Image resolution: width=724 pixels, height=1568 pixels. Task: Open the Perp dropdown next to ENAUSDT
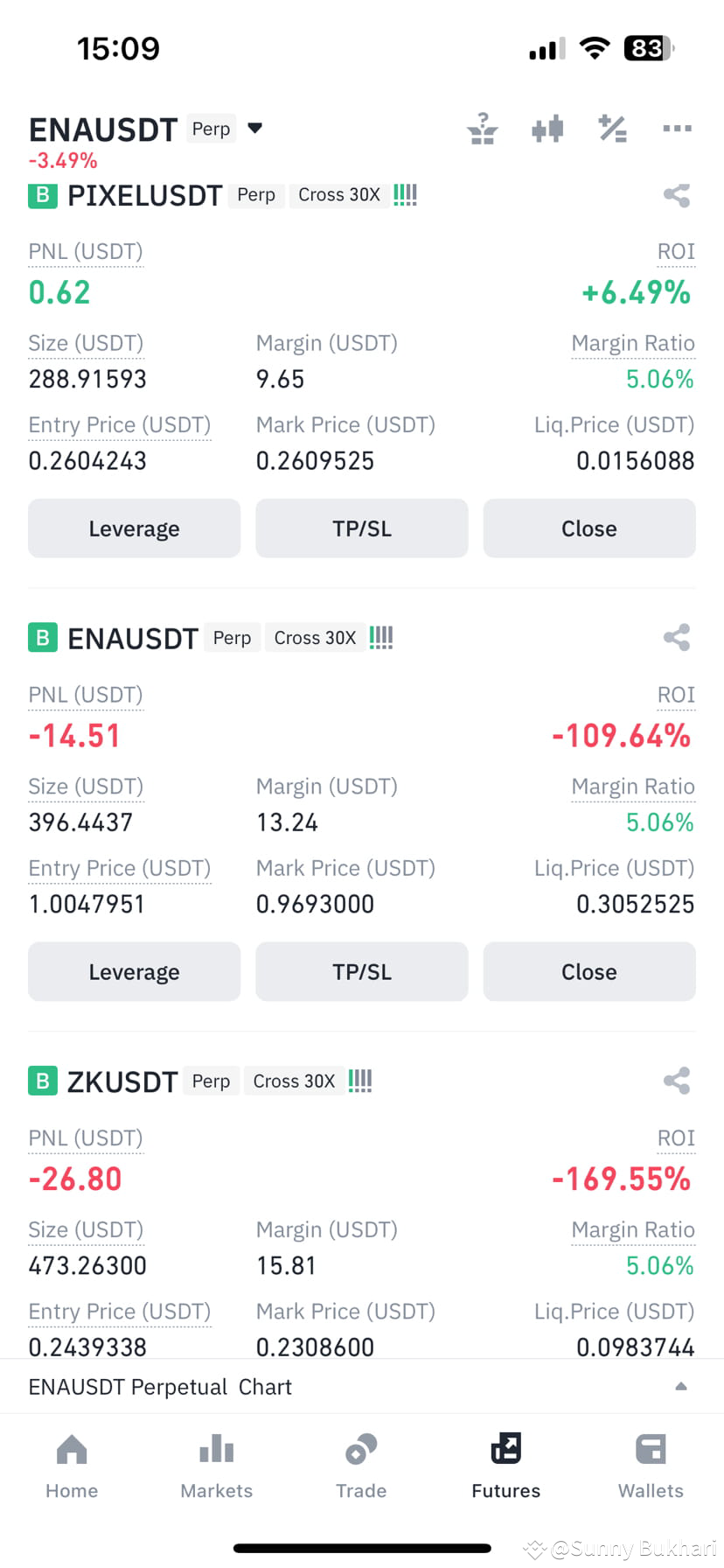254,128
